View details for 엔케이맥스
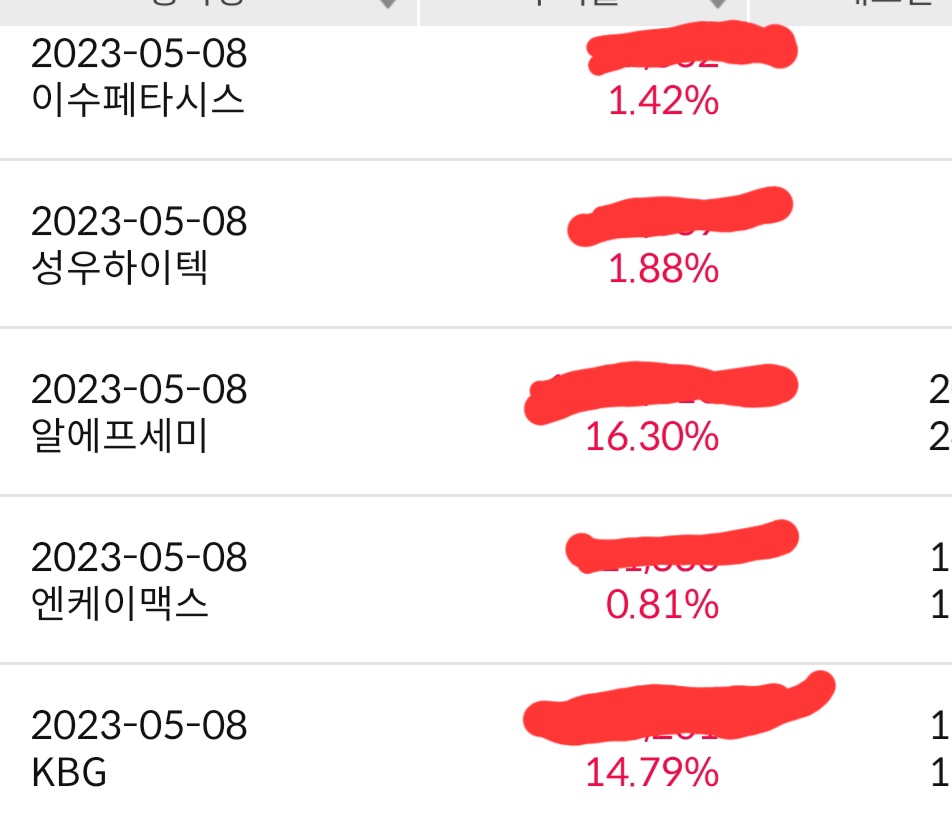 (x=120, y=605)
